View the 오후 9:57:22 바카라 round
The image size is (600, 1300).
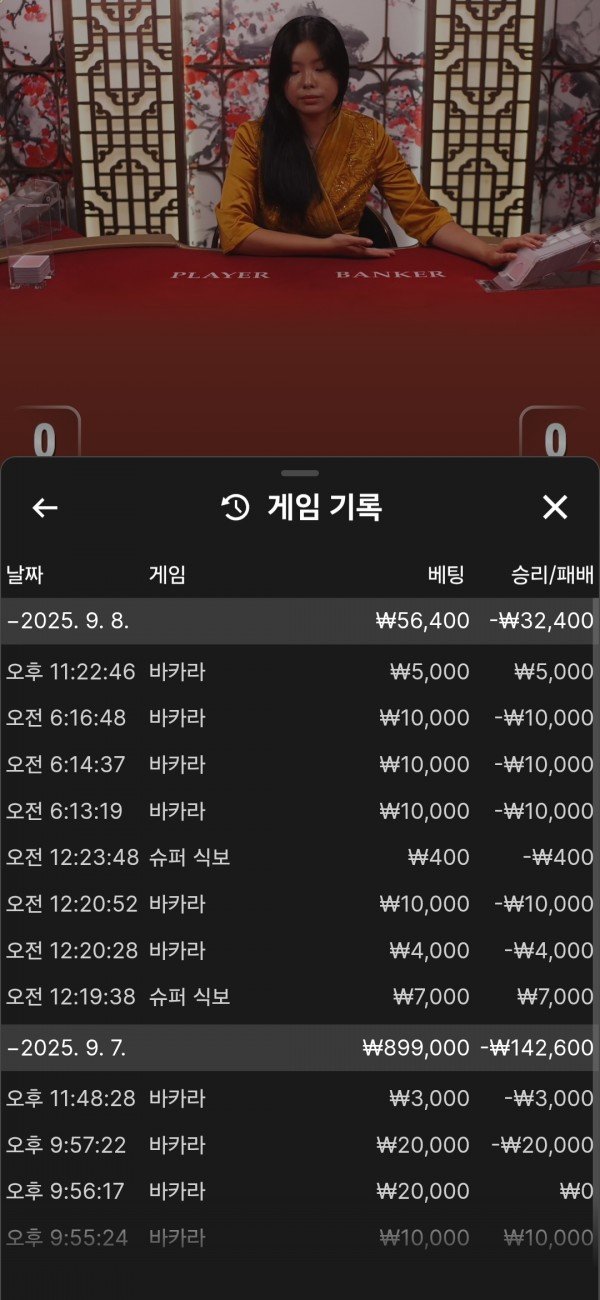click(x=299, y=1145)
